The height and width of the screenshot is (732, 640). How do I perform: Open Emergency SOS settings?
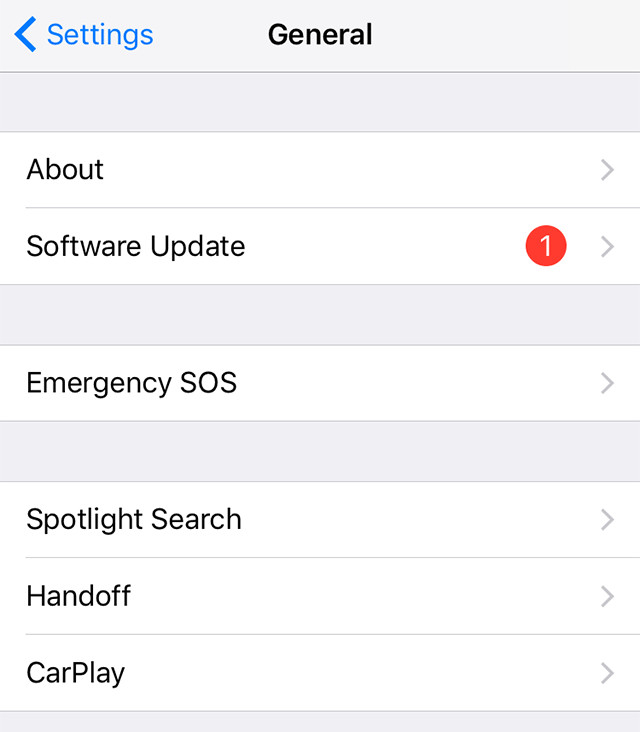pyautogui.click(x=320, y=383)
